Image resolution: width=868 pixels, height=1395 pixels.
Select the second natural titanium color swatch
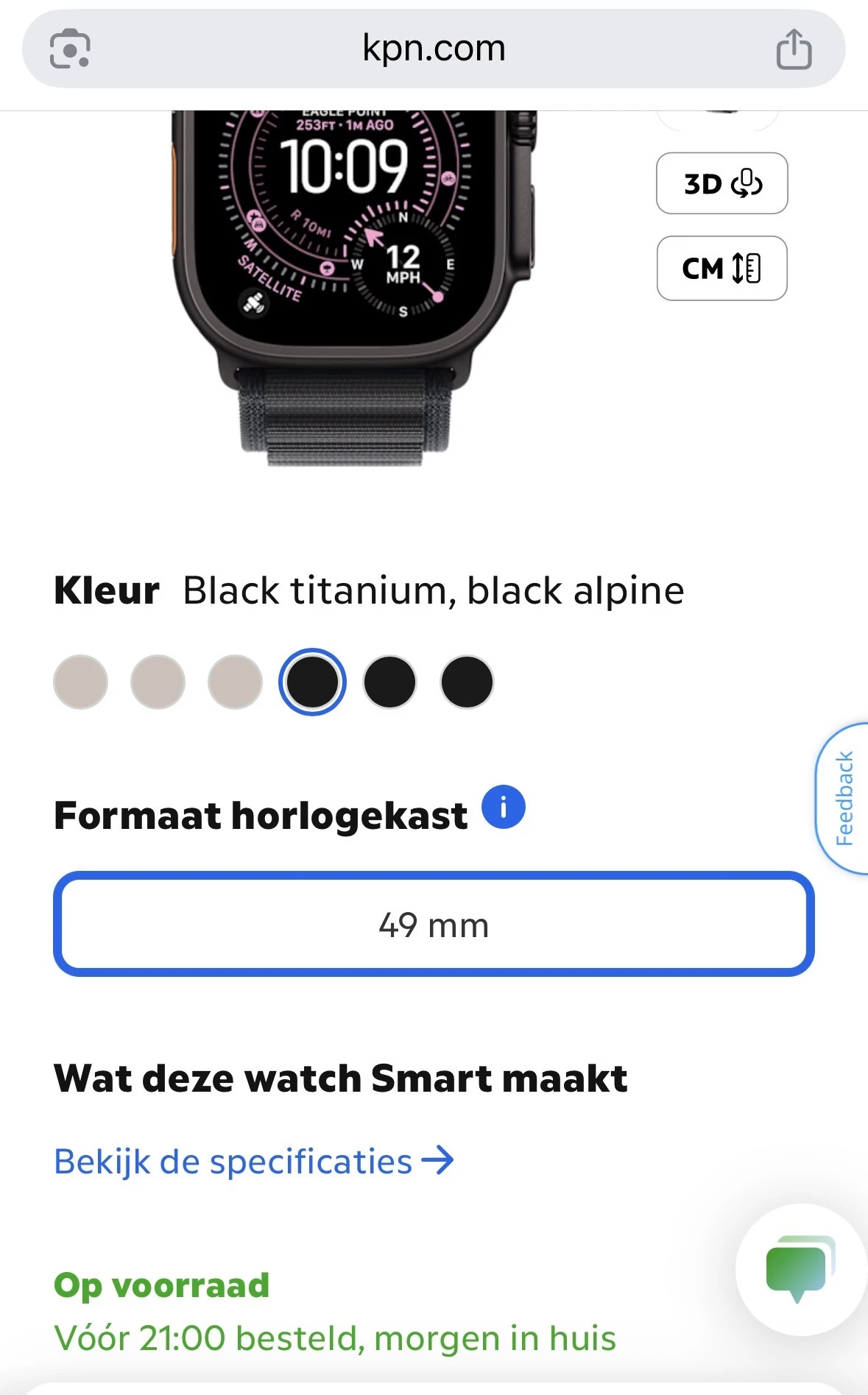click(x=158, y=682)
